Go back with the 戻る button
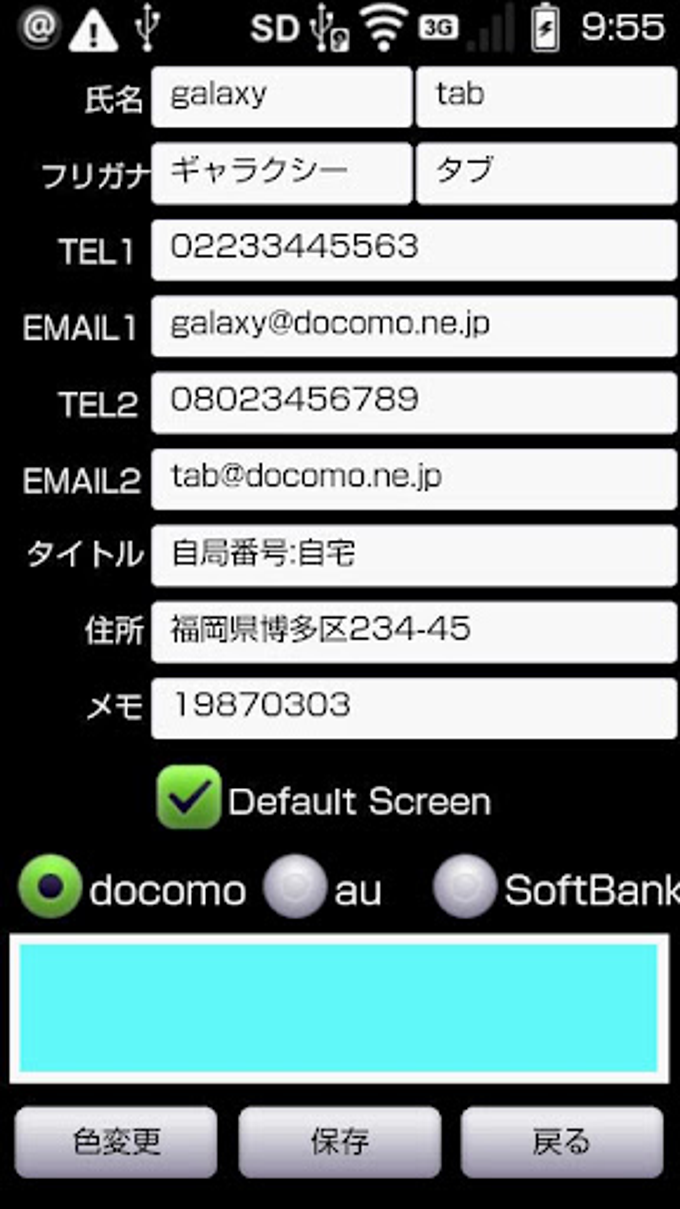 tap(561, 1142)
